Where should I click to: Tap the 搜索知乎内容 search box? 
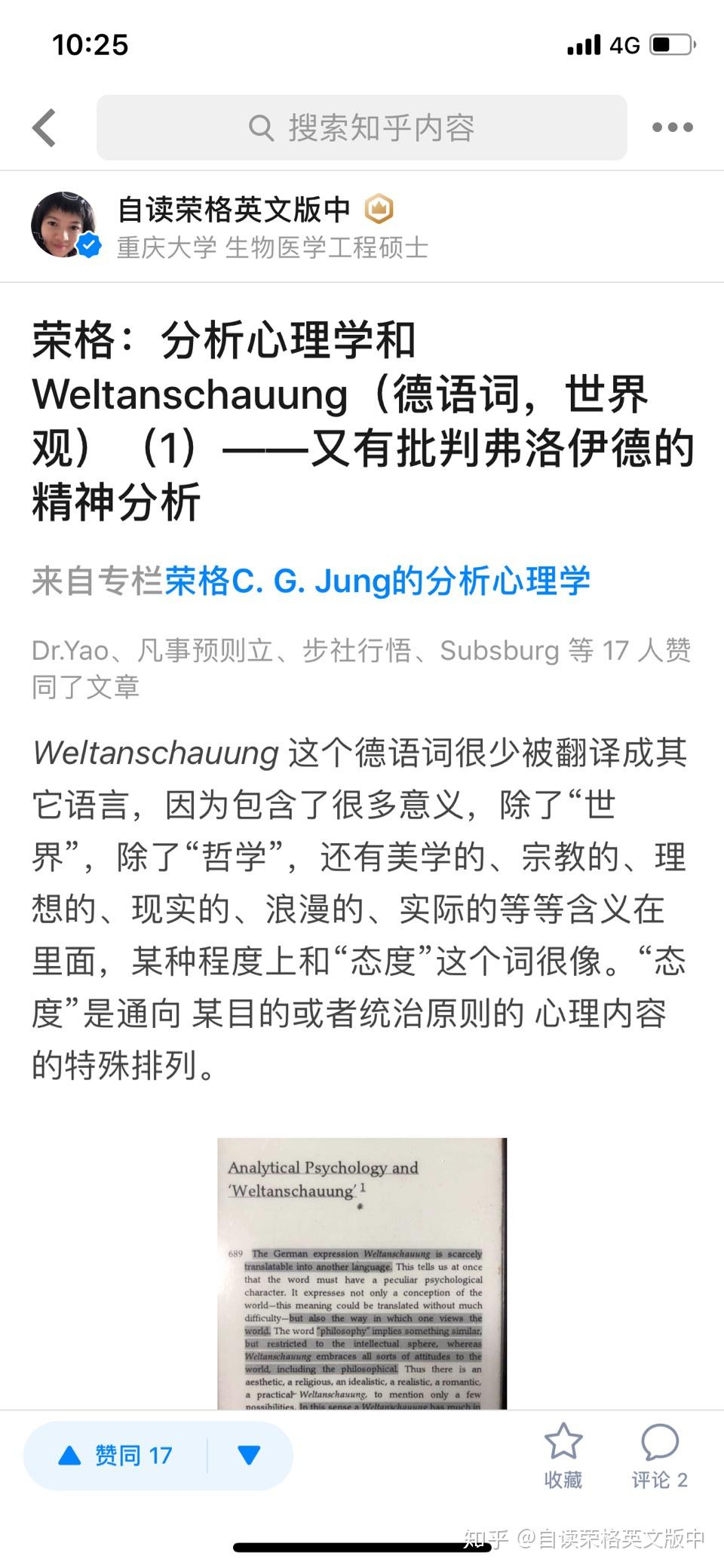click(362, 127)
